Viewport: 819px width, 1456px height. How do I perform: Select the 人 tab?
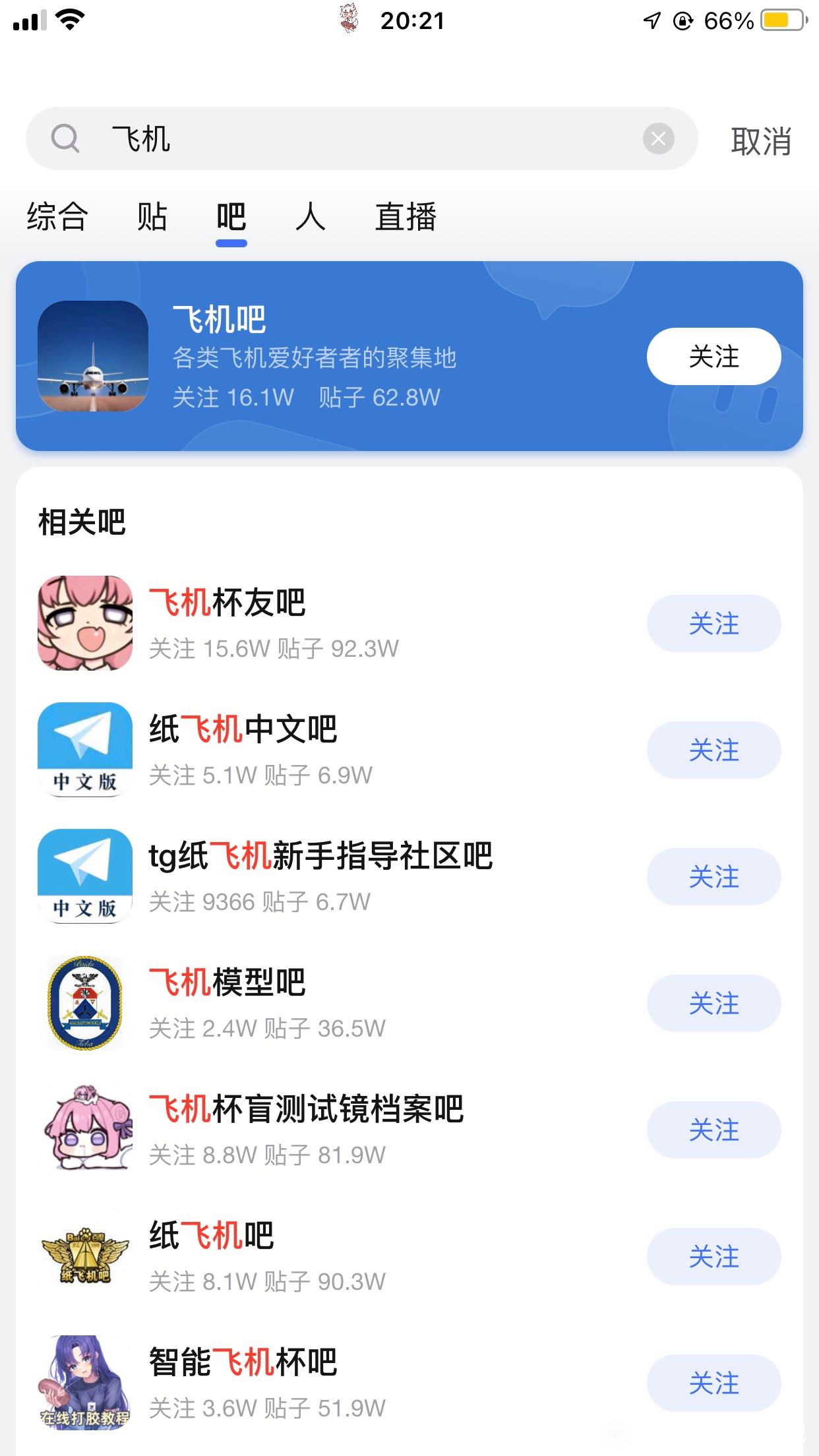pos(310,217)
